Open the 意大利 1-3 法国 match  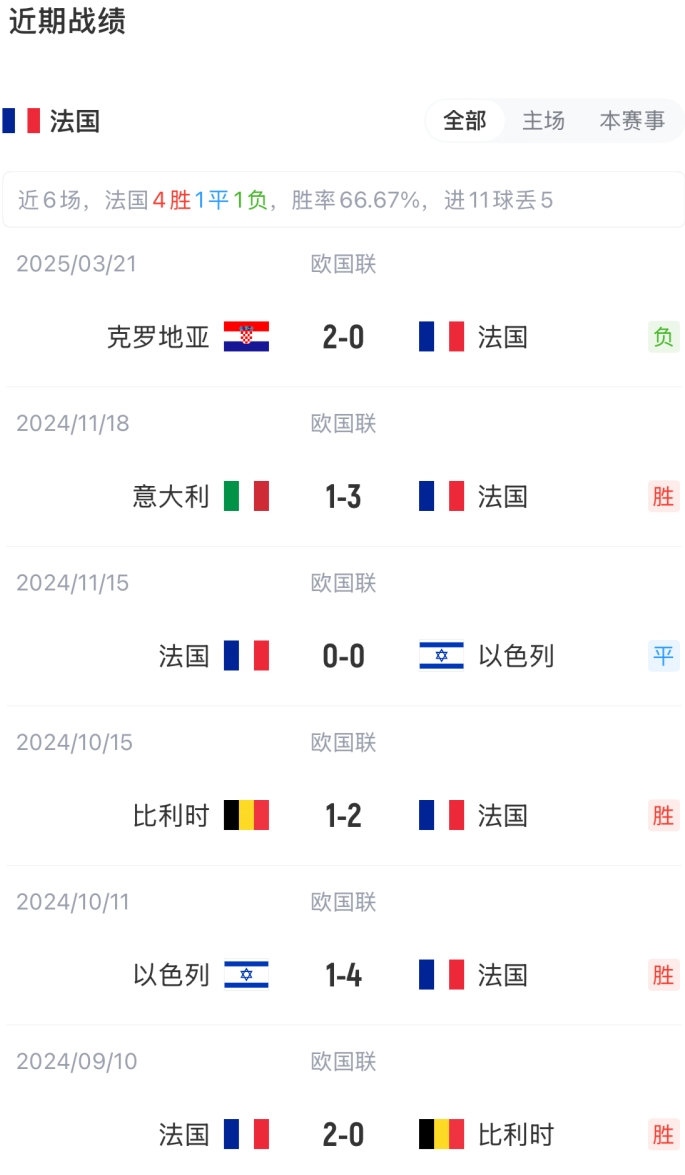[x=343, y=496]
